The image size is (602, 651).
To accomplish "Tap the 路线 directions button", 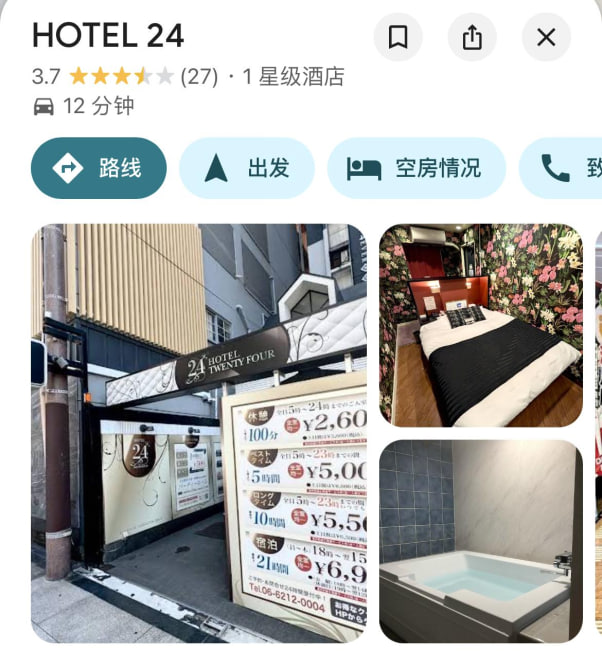I will click(x=98, y=168).
